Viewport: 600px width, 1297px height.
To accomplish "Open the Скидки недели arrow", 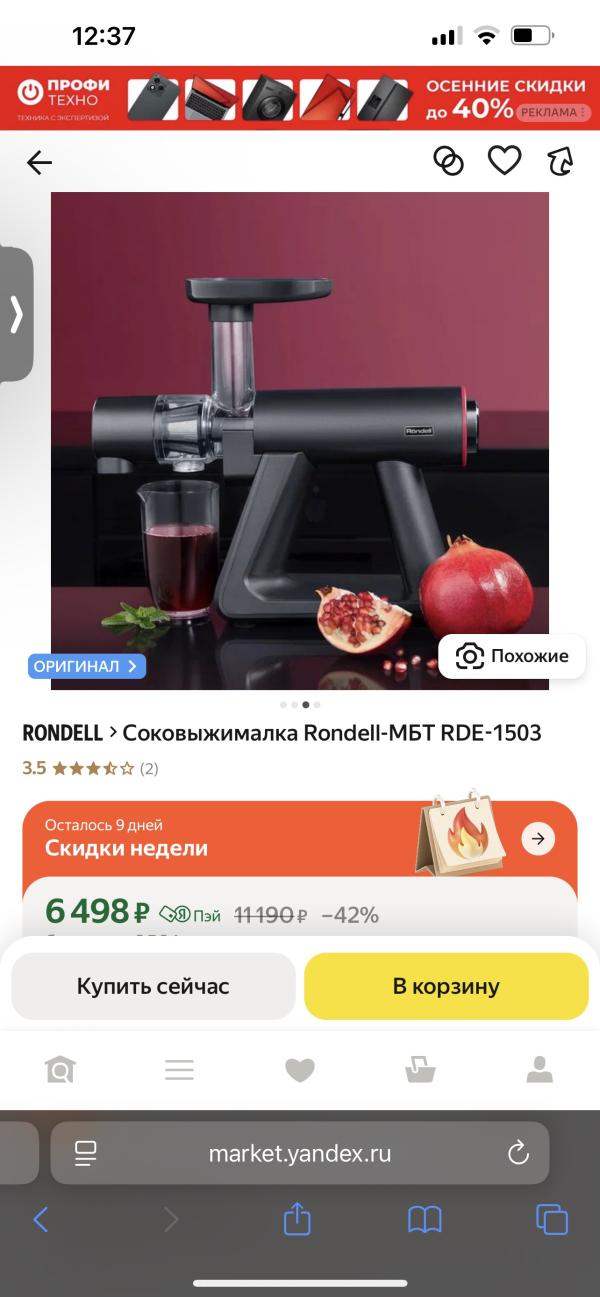I will tap(538, 838).
